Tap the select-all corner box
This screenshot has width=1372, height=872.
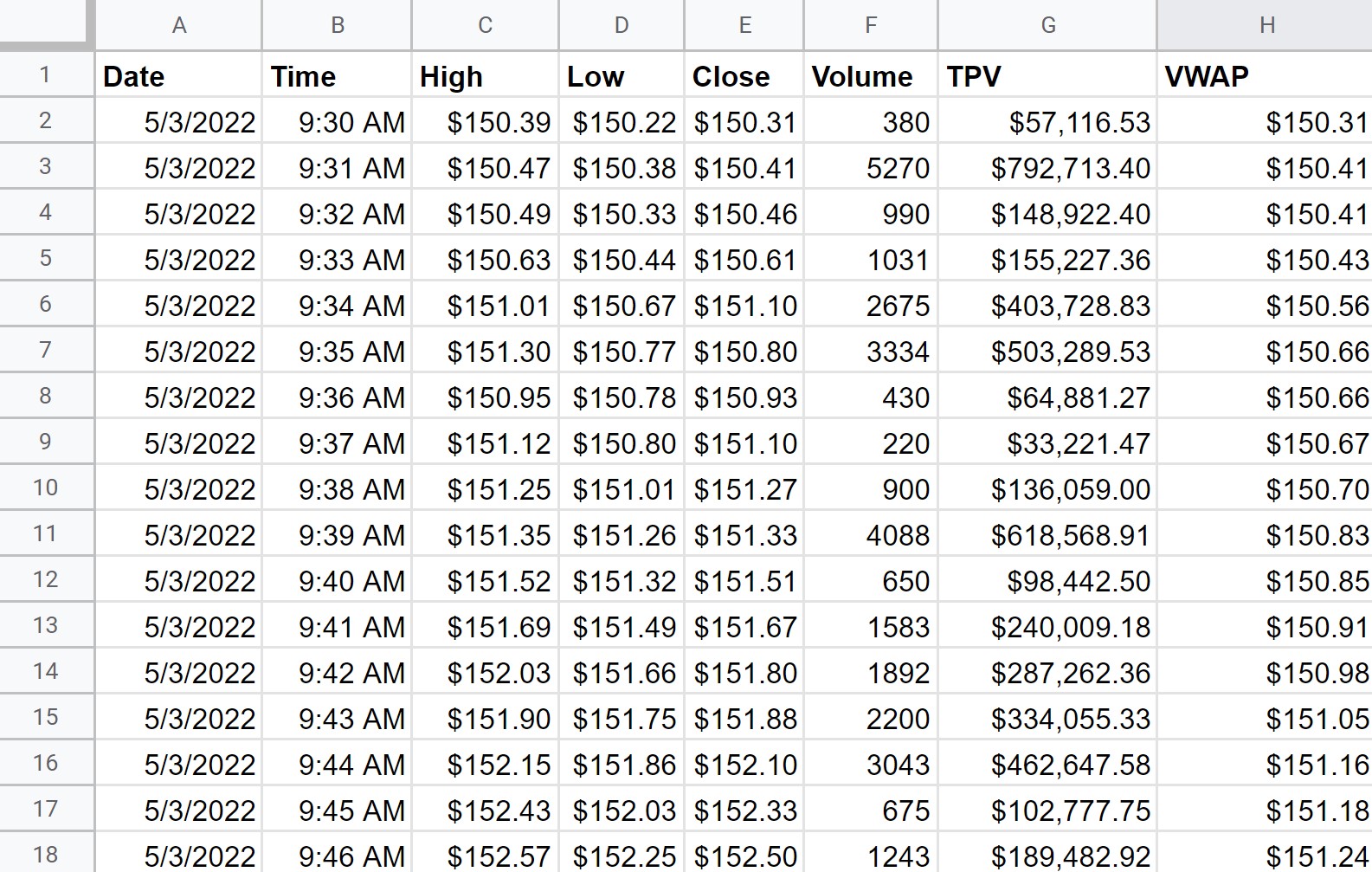[45, 22]
